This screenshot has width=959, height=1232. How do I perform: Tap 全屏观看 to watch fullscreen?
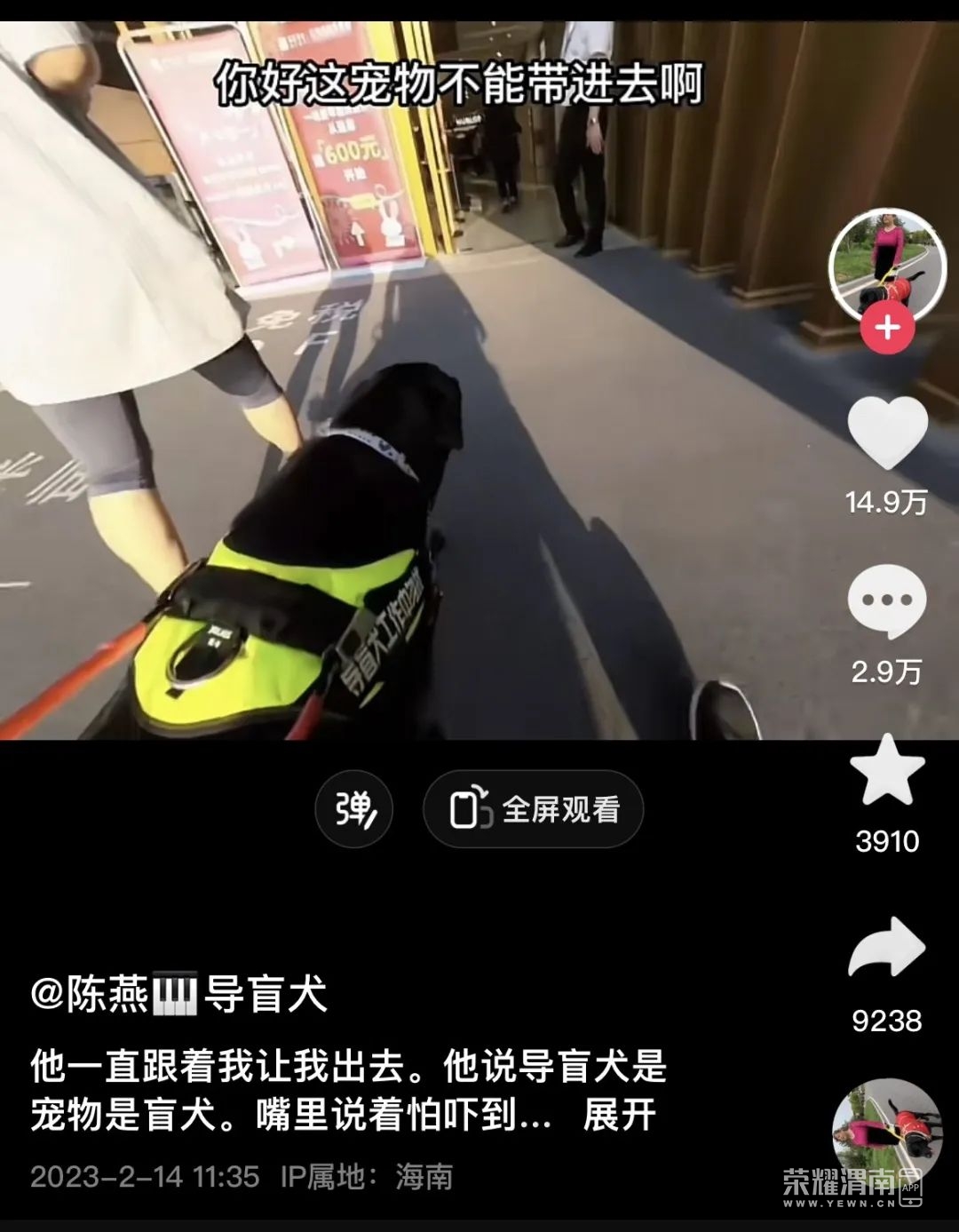point(533,809)
